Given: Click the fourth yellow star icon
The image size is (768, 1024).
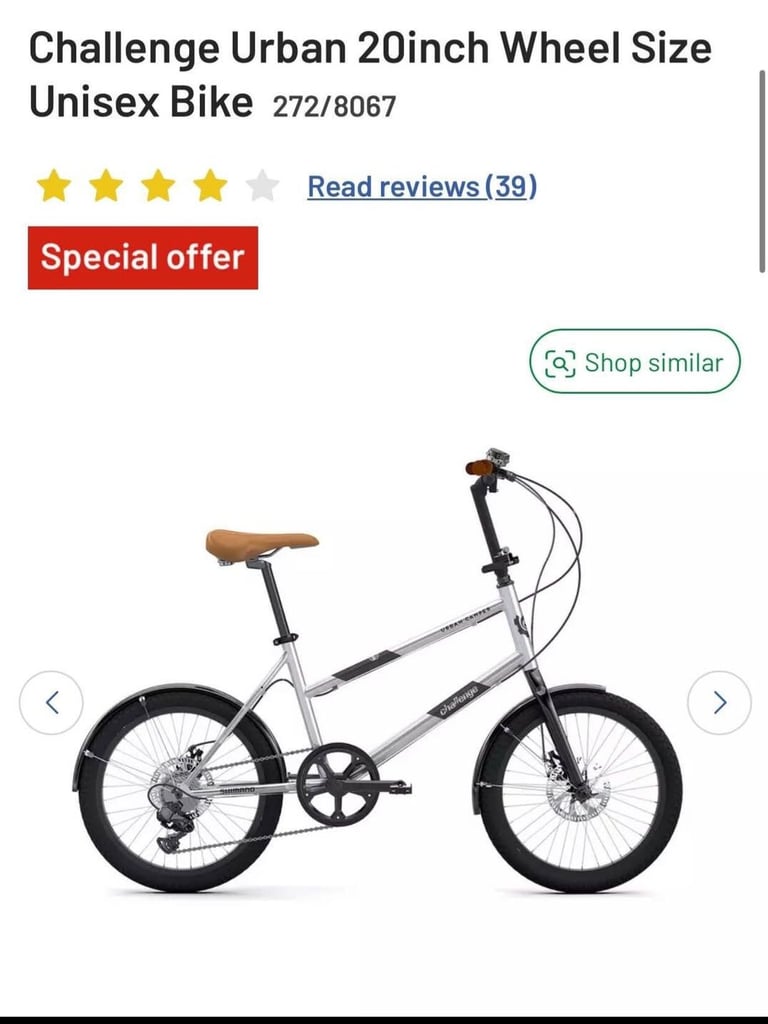Looking at the screenshot, I should pos(206,184).
